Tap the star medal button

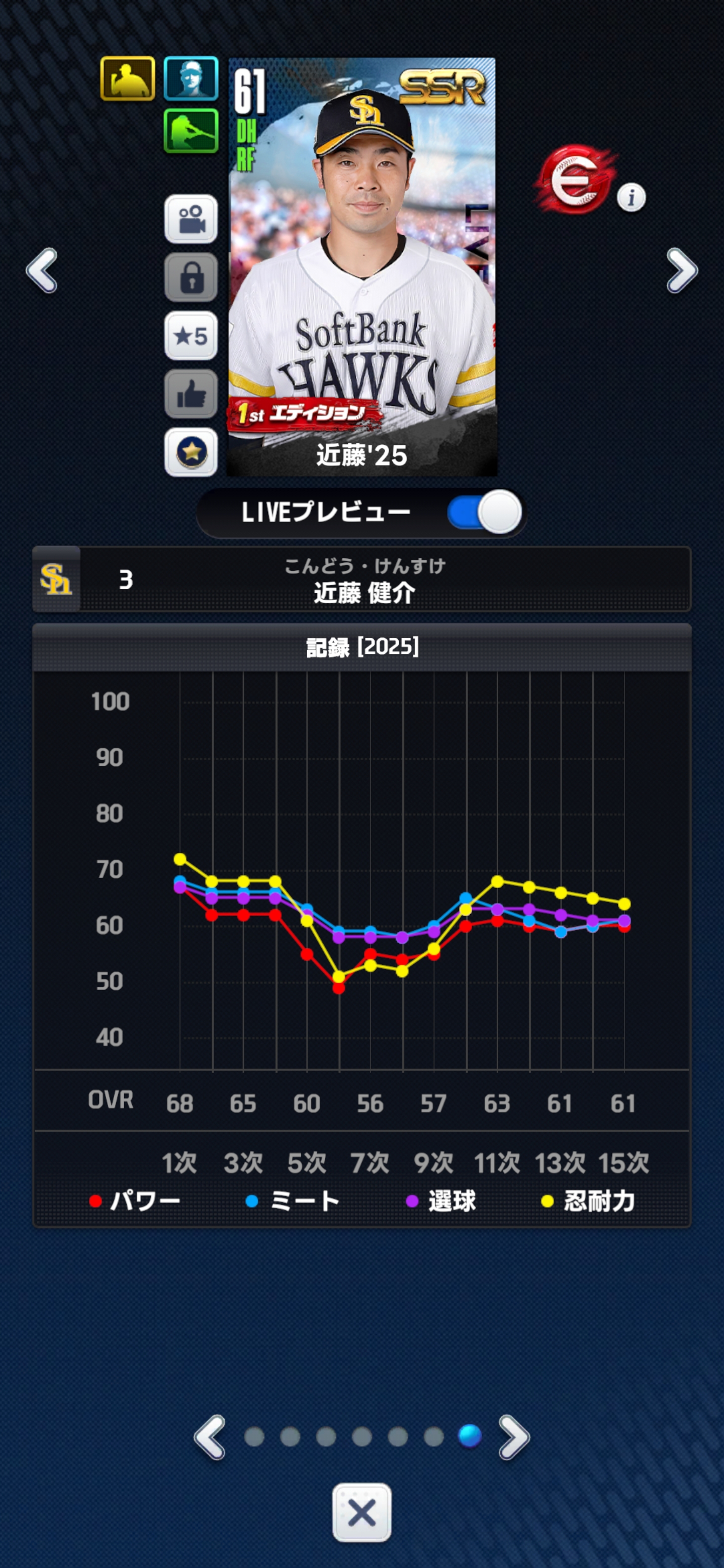191,452
